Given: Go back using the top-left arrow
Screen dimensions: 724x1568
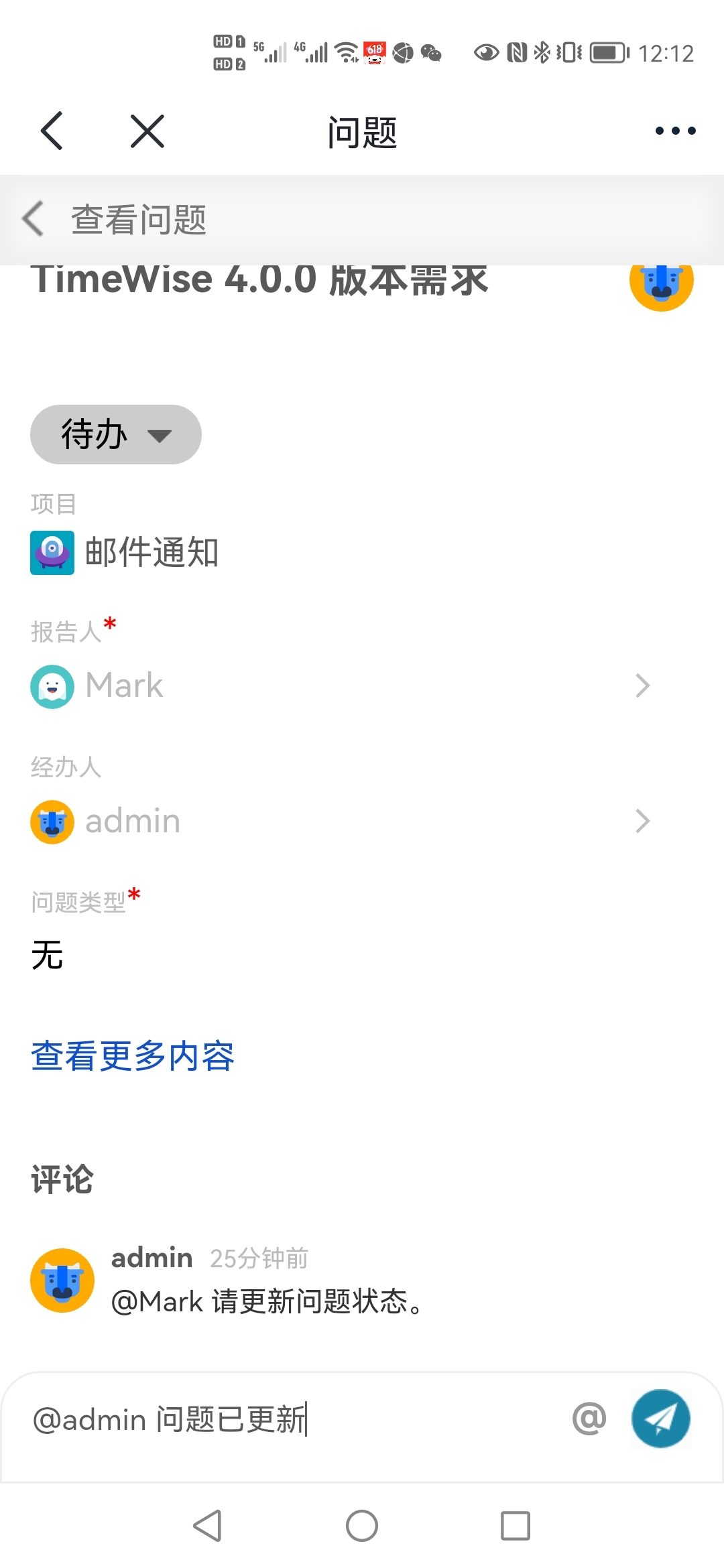Looking at the screenshot, I should [x=52, y=131].
